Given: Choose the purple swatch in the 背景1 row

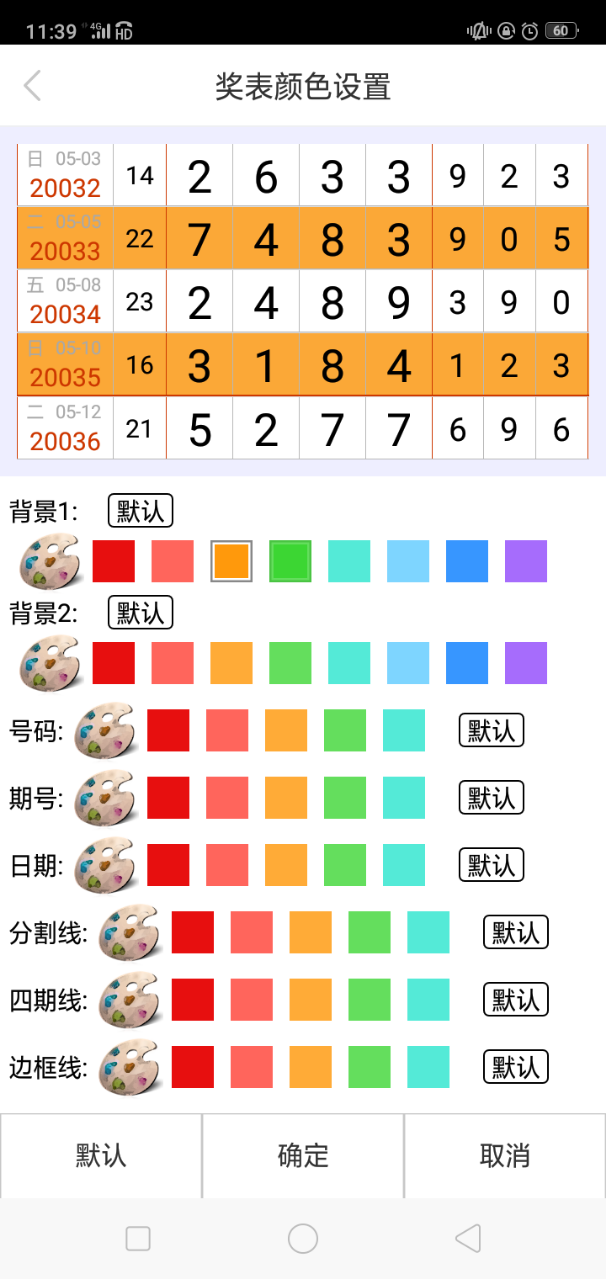Looking at the screenshot, I should point(526,561).
